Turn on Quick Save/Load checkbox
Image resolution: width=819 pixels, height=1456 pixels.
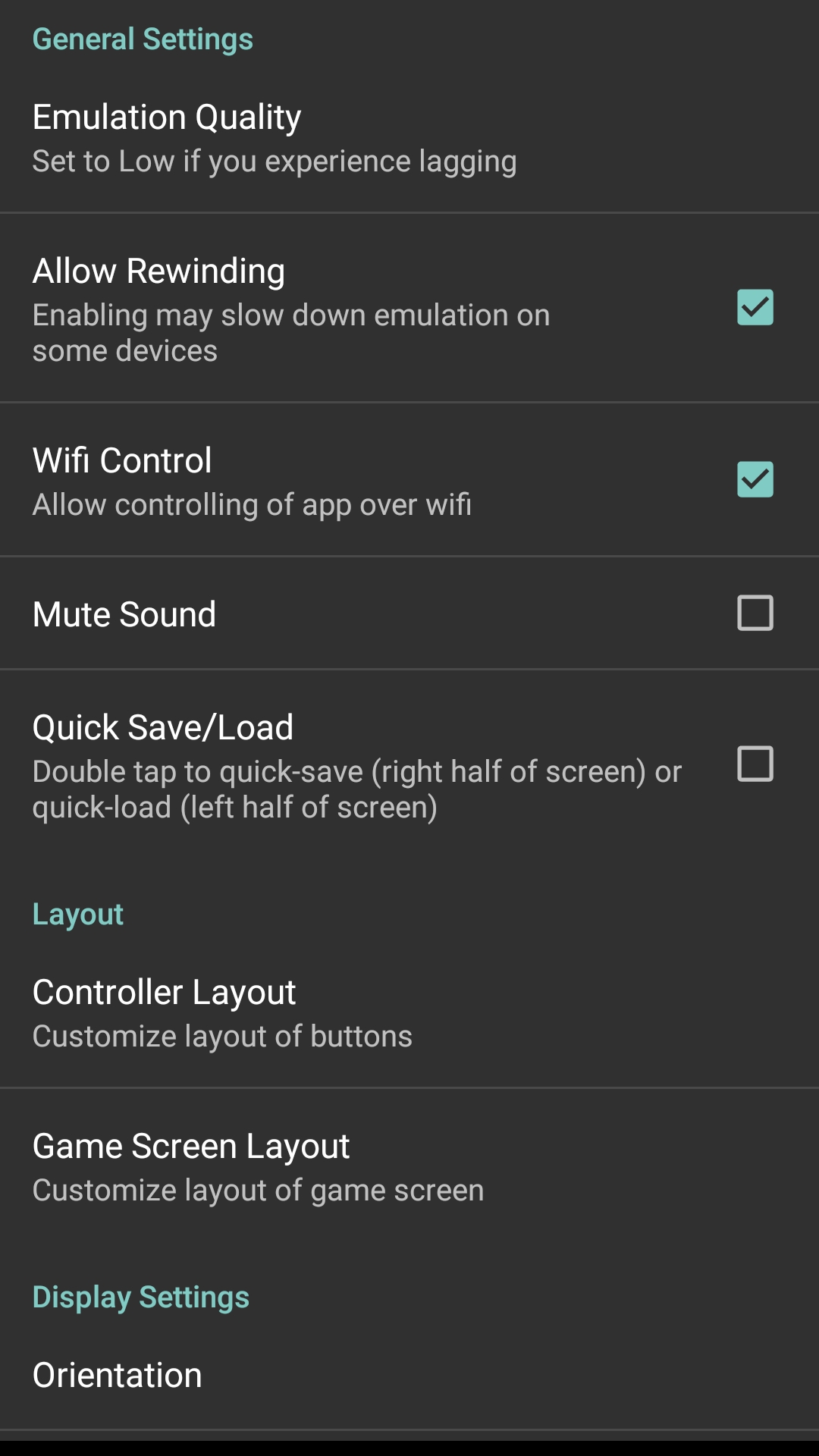coord(755,764)
